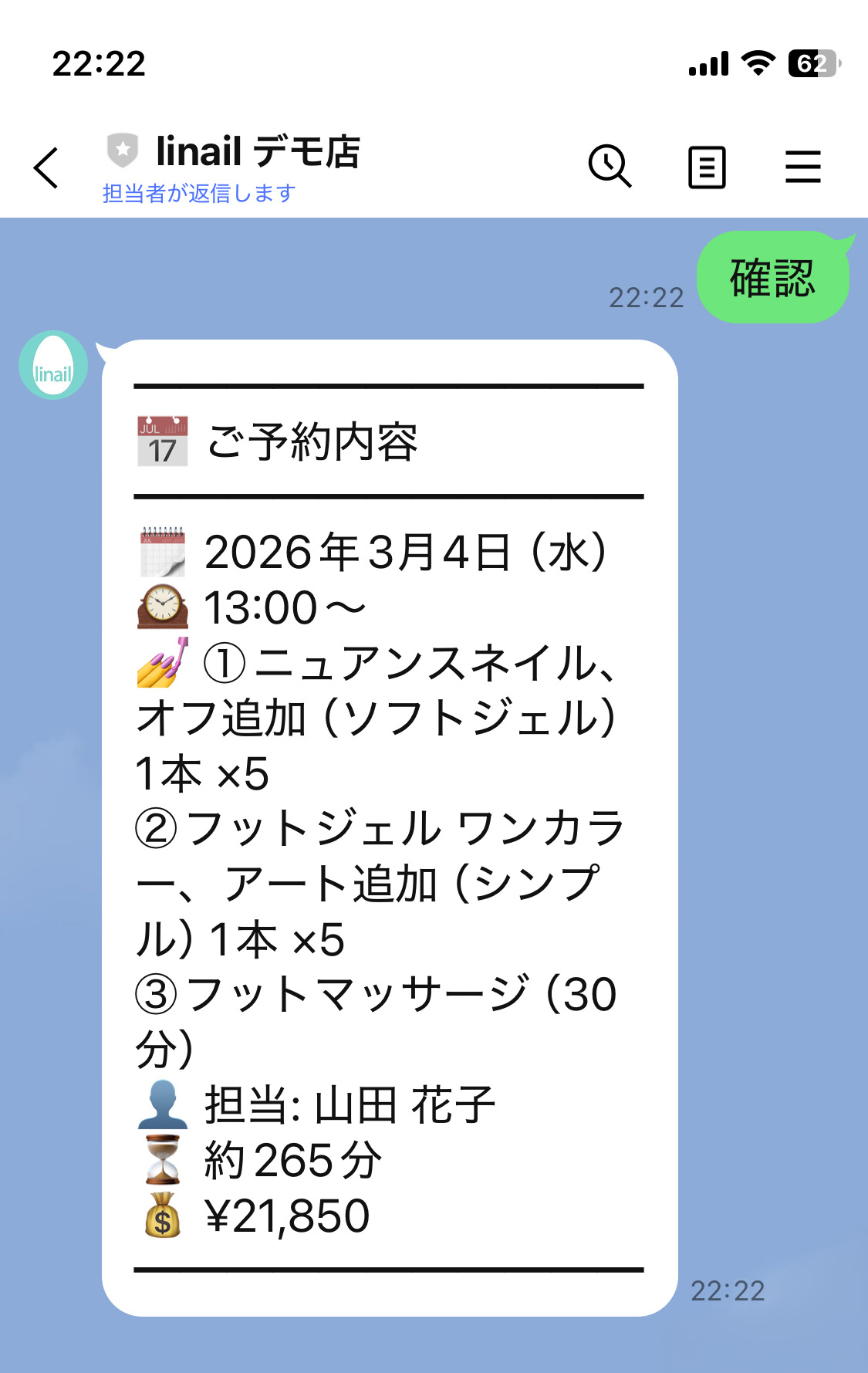The image size is (868, 1373).
Task: Open the in-chat search icon
Action: [x=610, y=164]
